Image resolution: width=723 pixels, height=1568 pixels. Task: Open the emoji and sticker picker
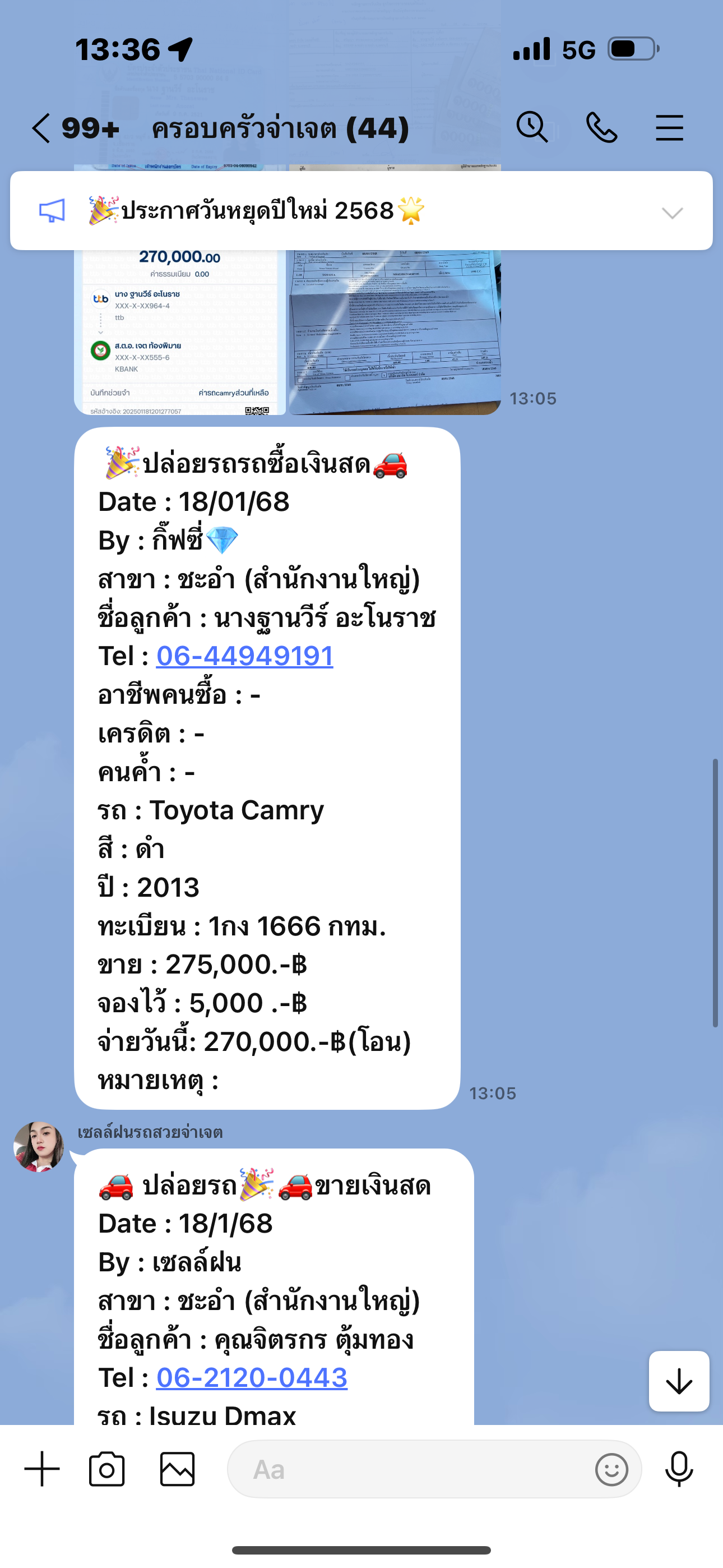pyautogui.click(x=611, y=1470)
